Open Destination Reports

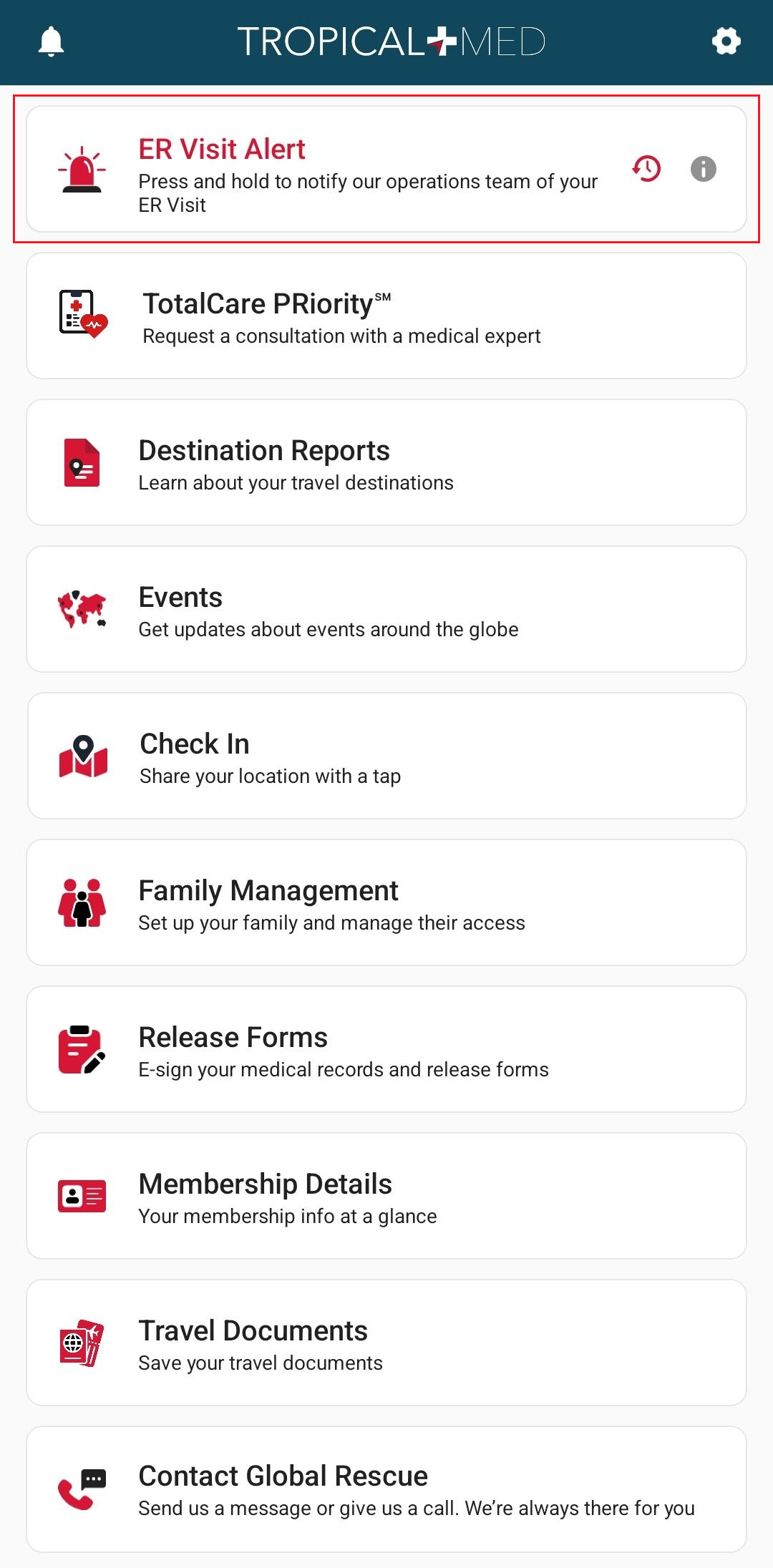click(386, 462)
